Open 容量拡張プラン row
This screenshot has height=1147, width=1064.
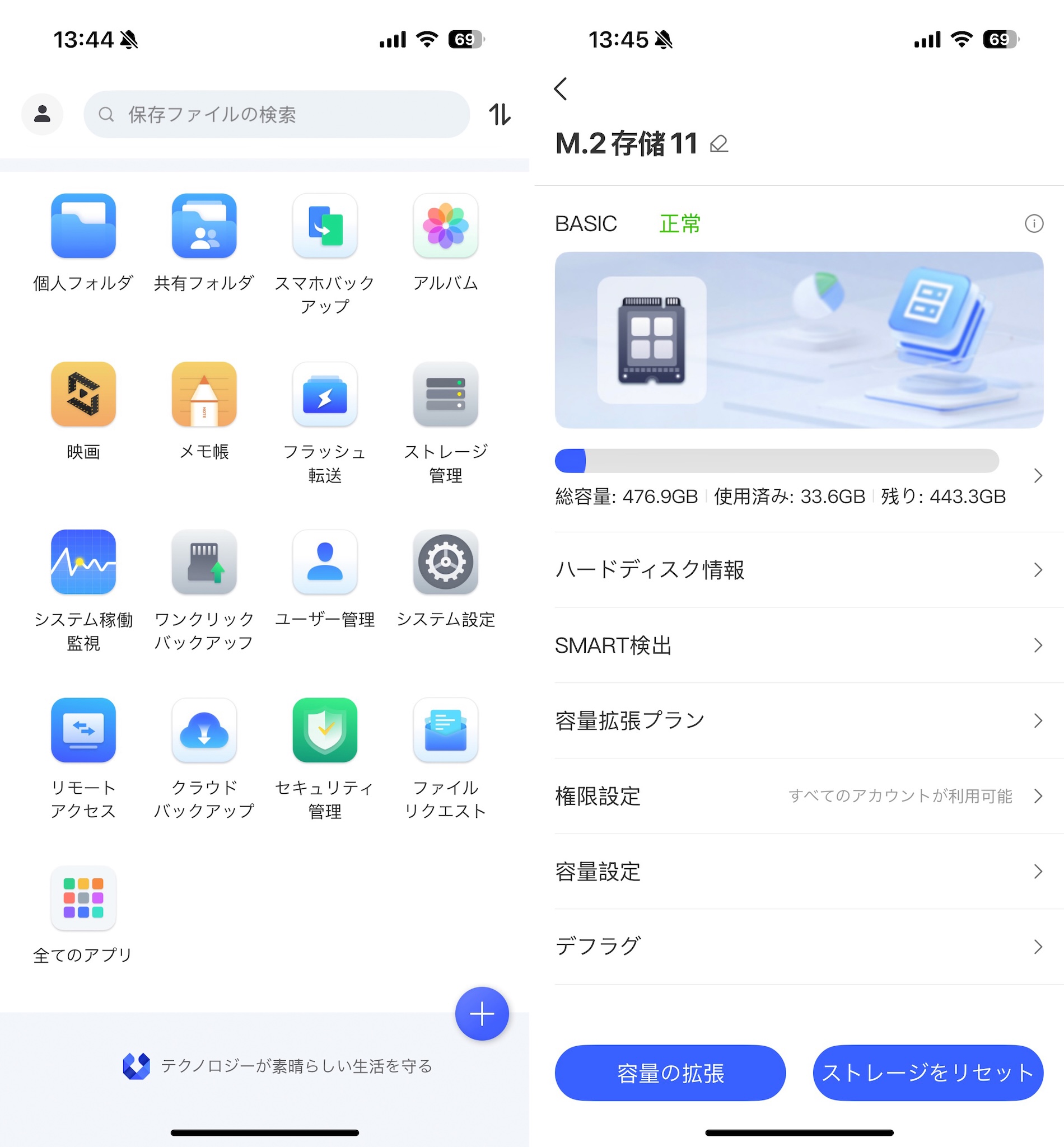[798, 720]
